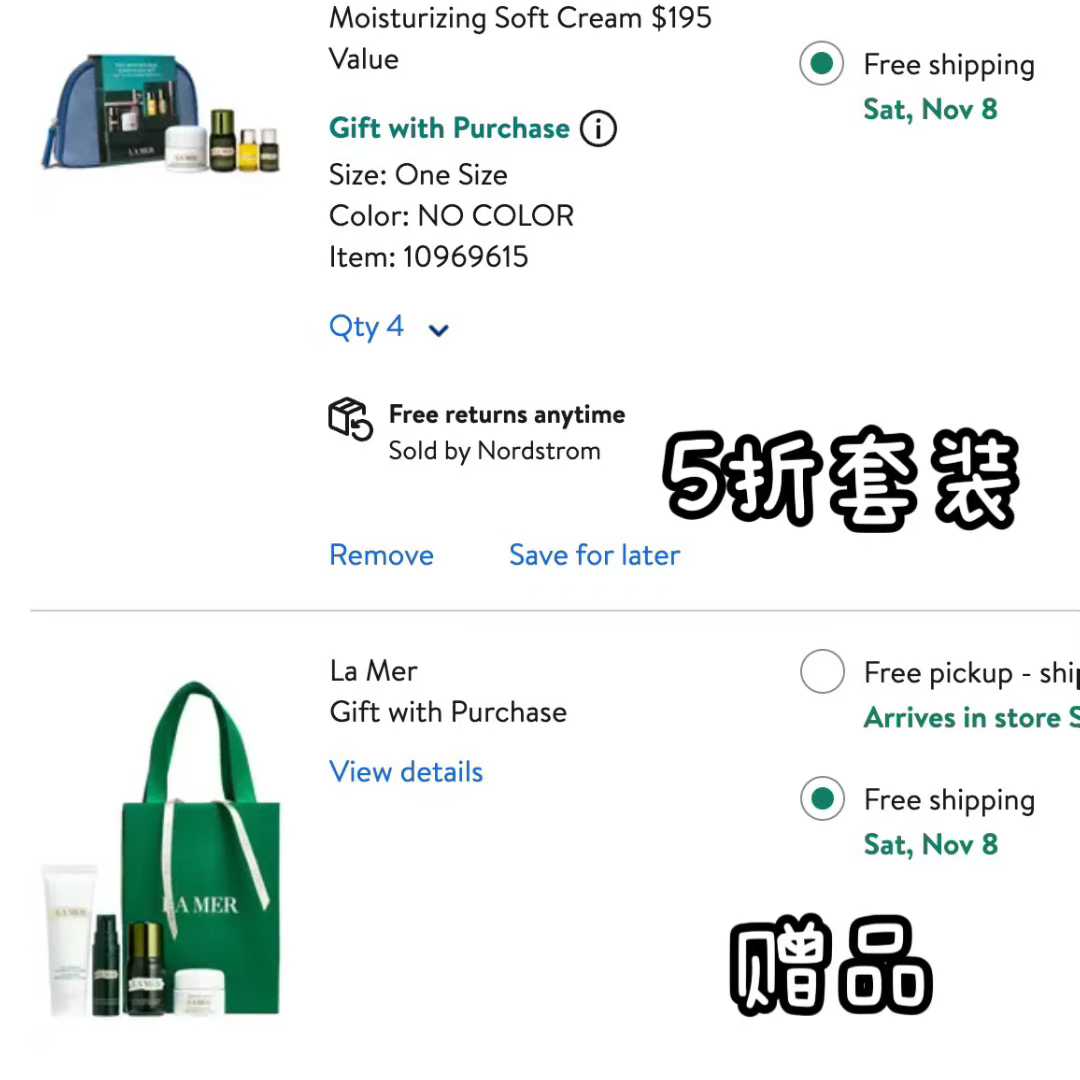Open the blue pouch skincare set image
Viewport: 1080px width, 1080px height.
[x=160, y=118]
